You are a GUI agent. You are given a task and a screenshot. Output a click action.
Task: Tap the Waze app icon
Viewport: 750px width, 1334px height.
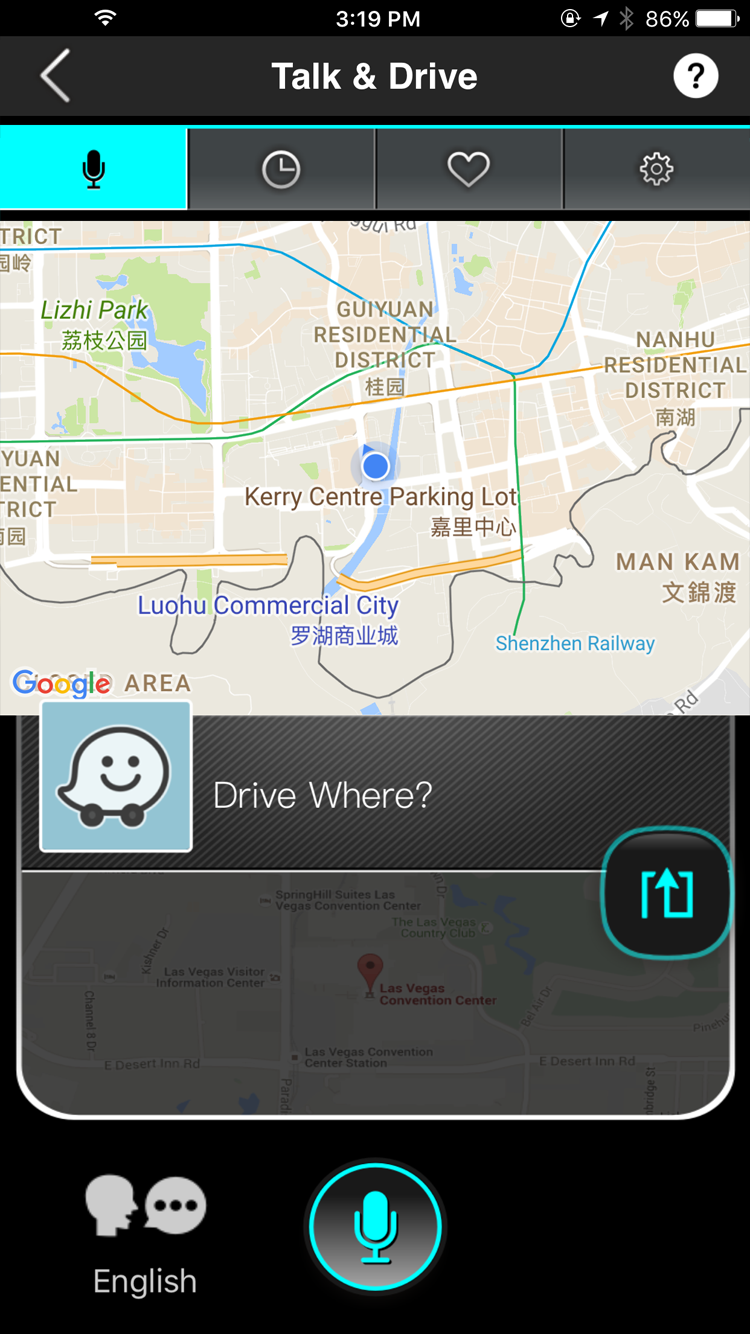(116, 777)
